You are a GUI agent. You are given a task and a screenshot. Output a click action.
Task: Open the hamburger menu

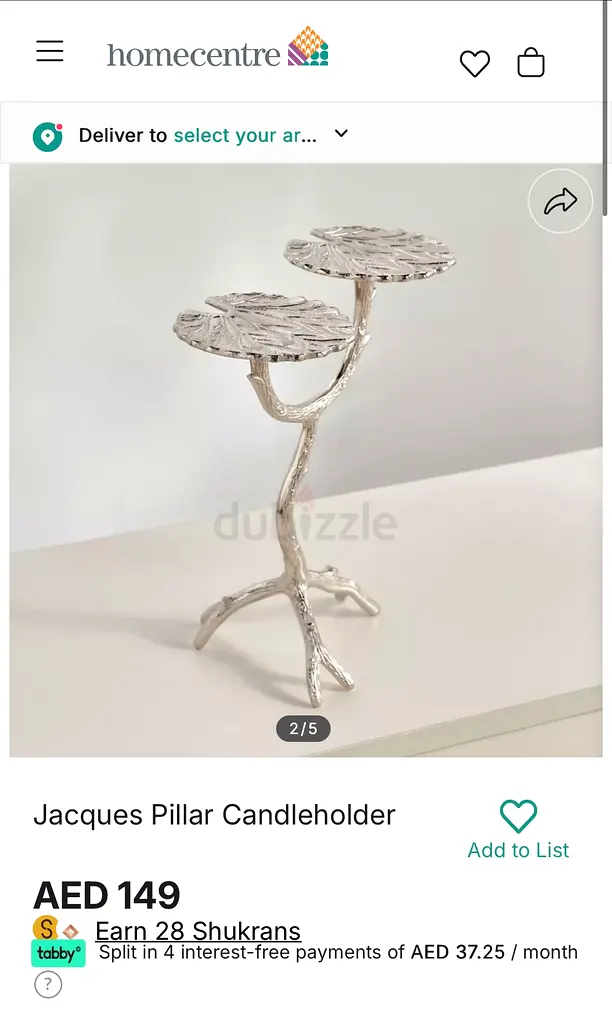tap(50, 52)
